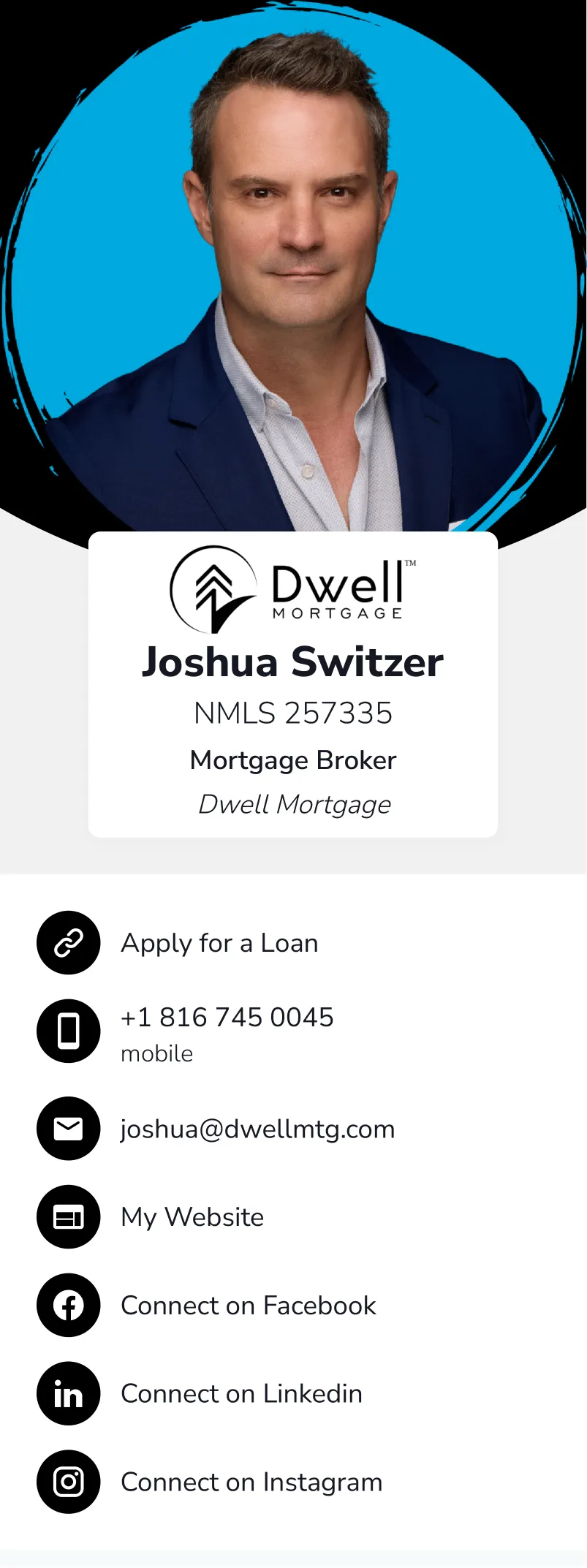Select Connect on Facebook
The height and width of the screenshot is (1568, 587).
(248, 1306)
